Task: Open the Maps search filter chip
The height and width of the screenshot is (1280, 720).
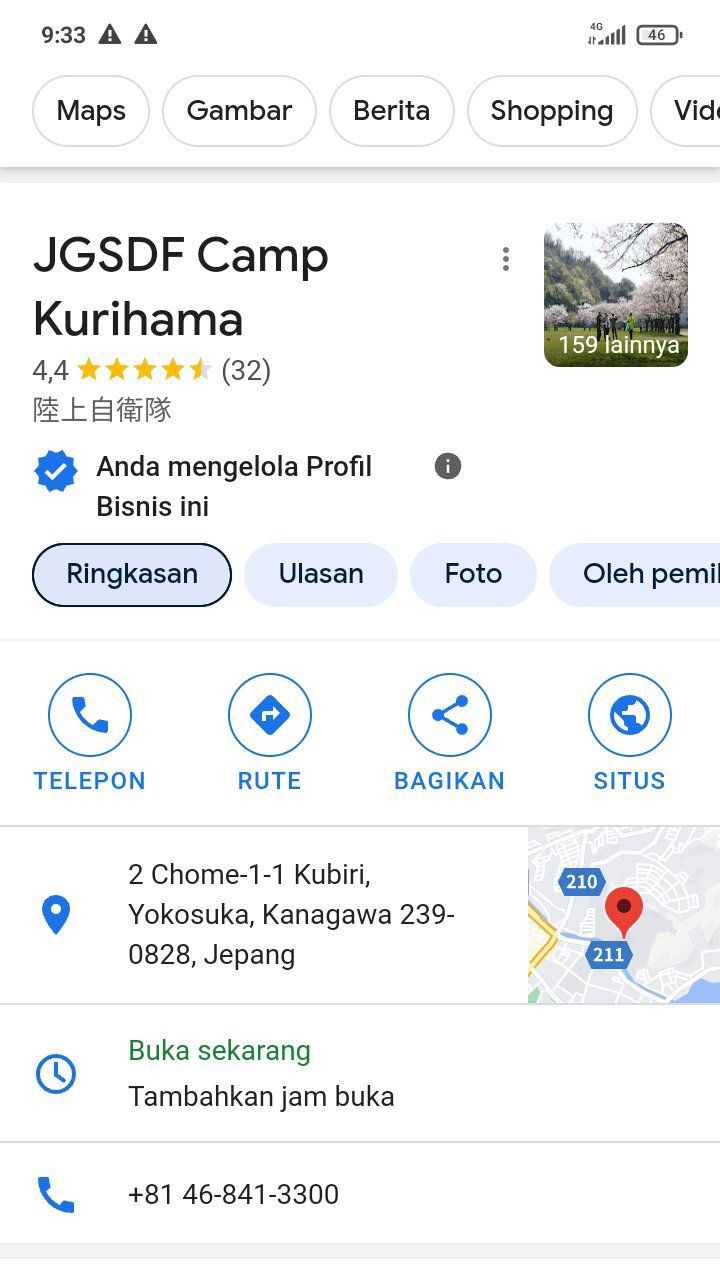Action: (x=91, y=111)
